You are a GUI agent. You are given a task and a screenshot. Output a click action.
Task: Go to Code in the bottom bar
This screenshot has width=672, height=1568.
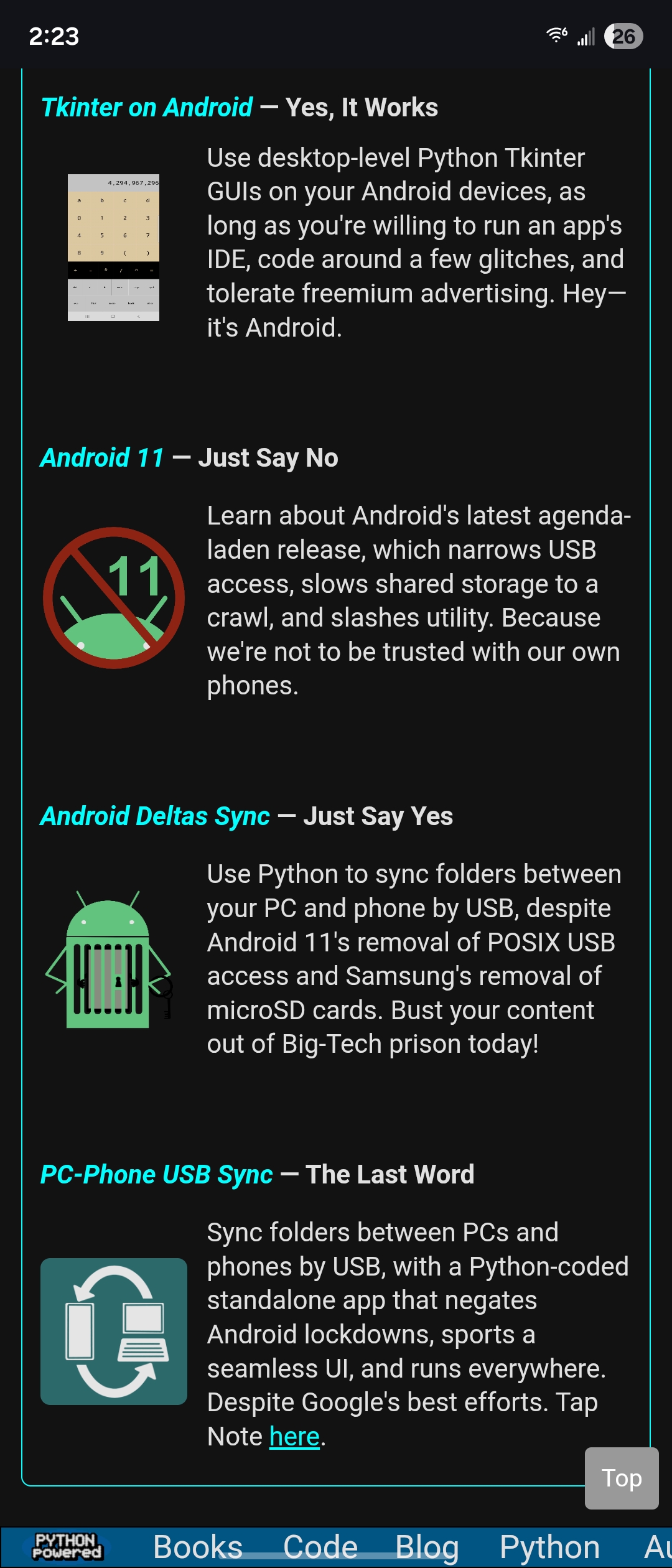pyautogui.click(x=320, y=1547)
